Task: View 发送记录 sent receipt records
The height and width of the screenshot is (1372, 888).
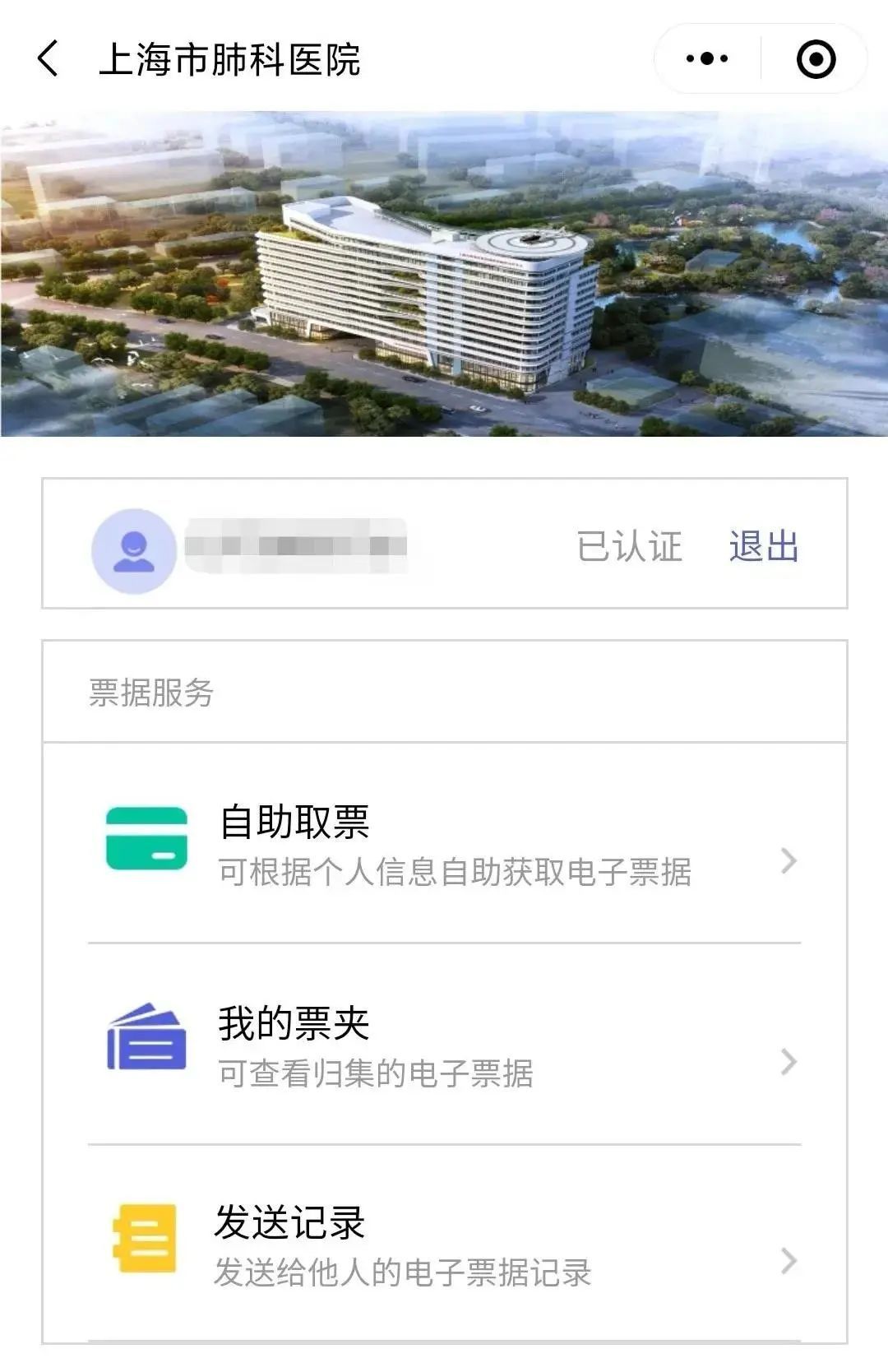Action: [444, 1245]
